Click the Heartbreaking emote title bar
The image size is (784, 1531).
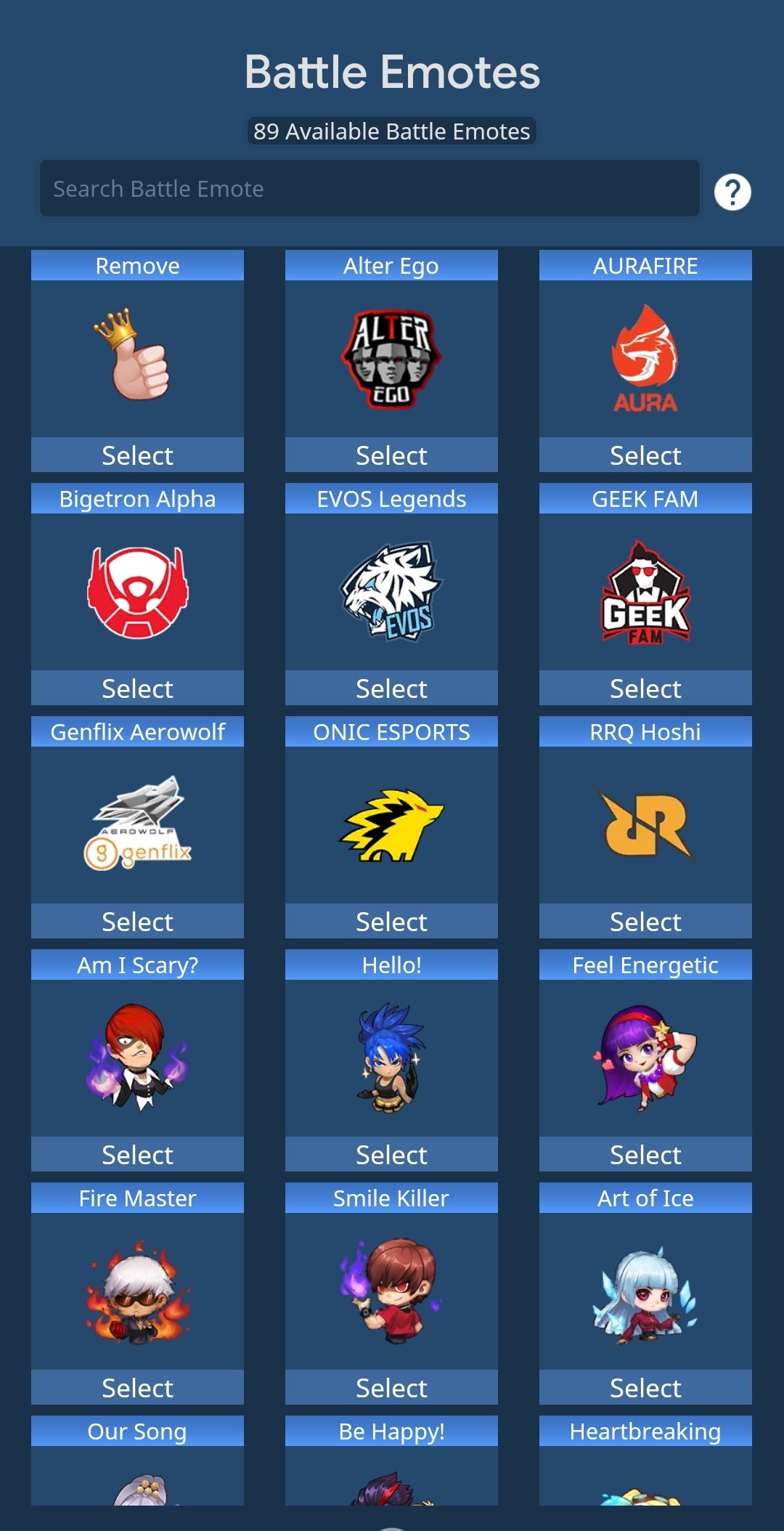(645, 1431)
